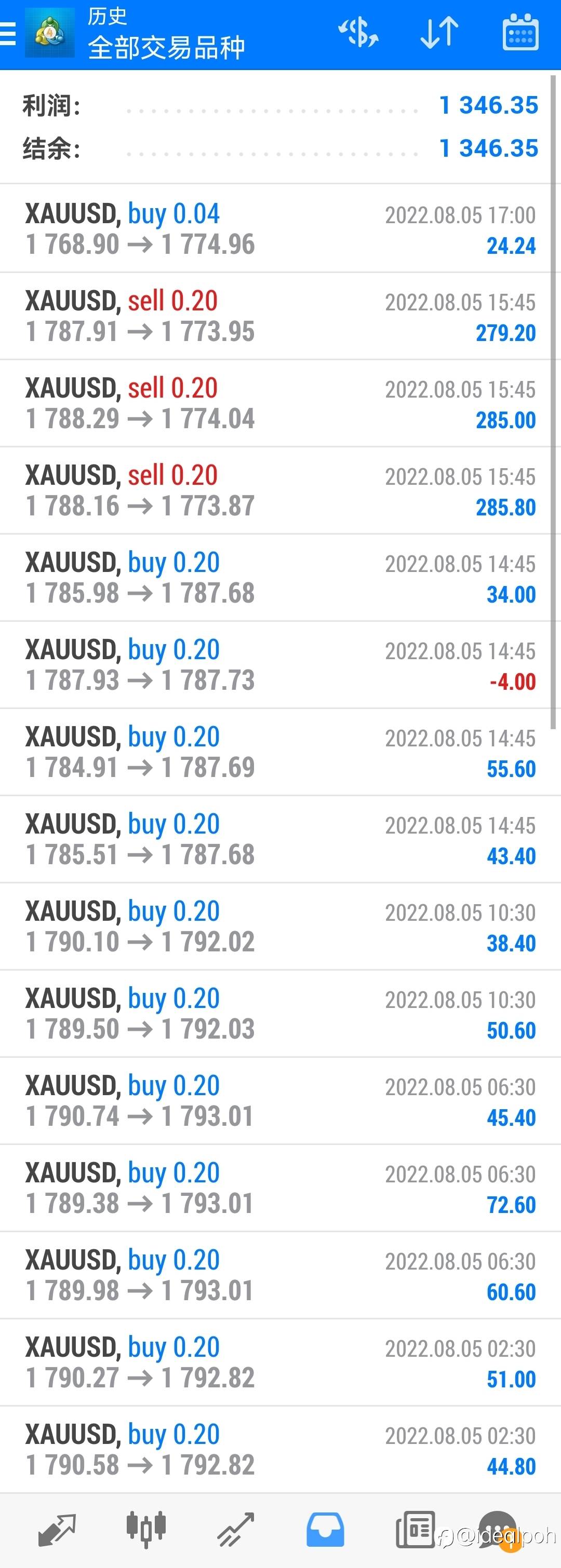Open the side drawer menu
Screen dimensions: 561x1568
8,34
